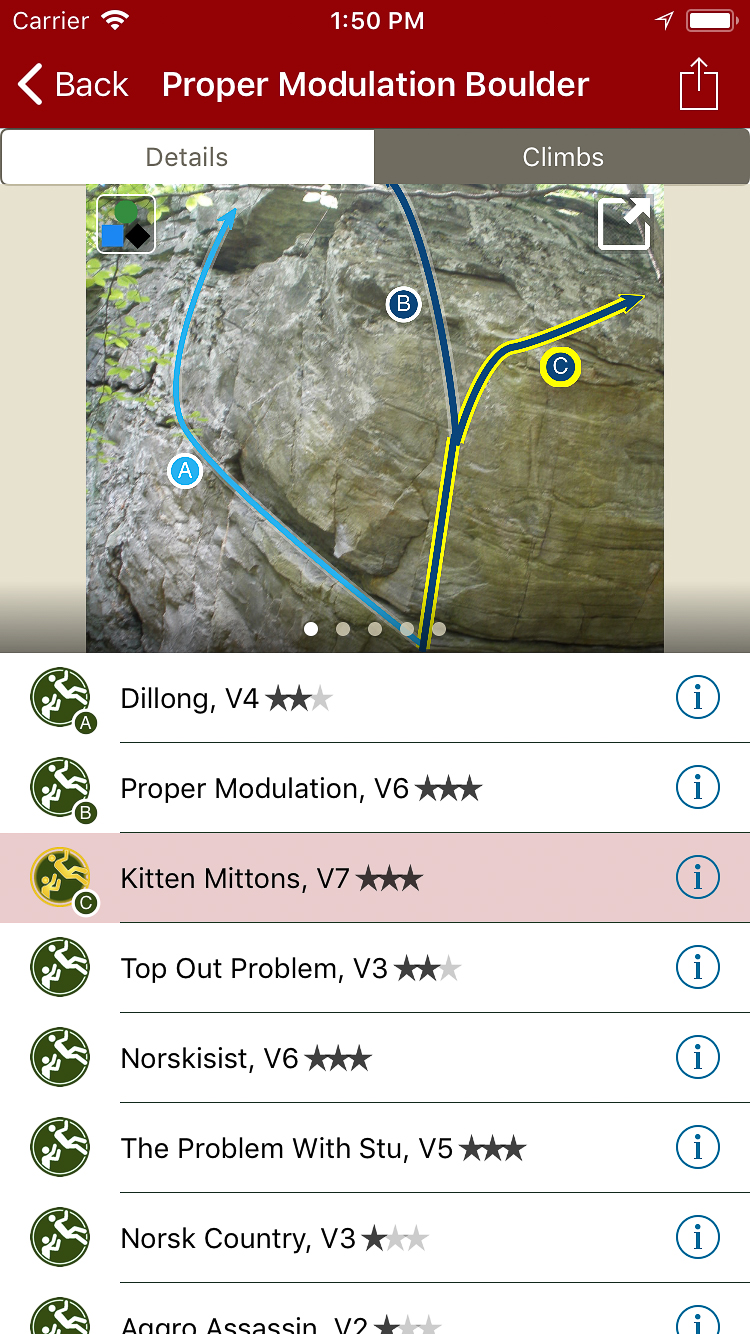Go back to the previous screen

click(x=74, y=85)
